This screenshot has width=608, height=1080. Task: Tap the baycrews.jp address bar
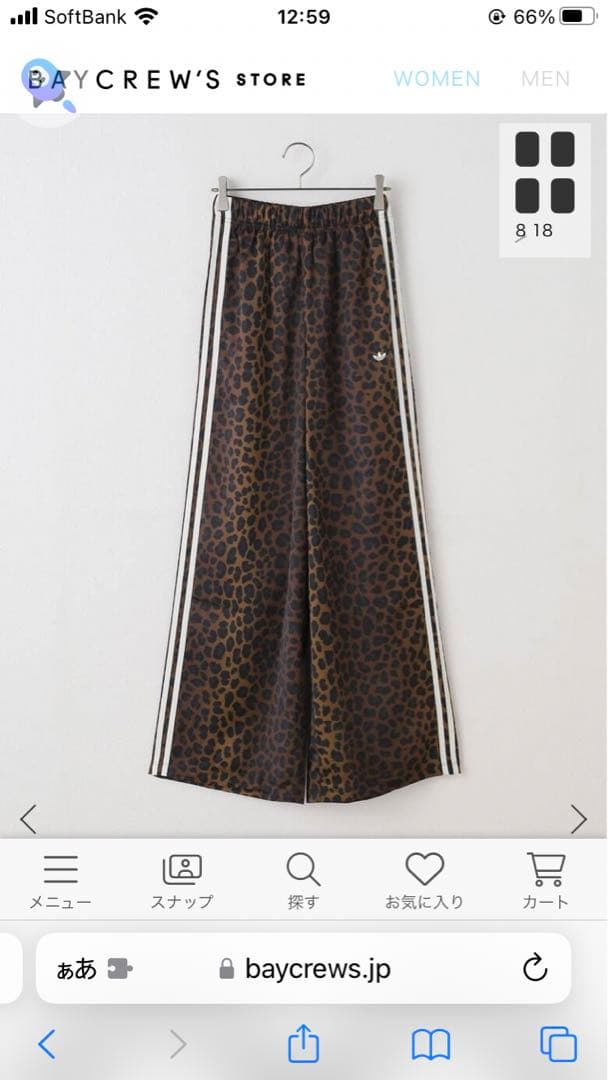coord(305,968)
